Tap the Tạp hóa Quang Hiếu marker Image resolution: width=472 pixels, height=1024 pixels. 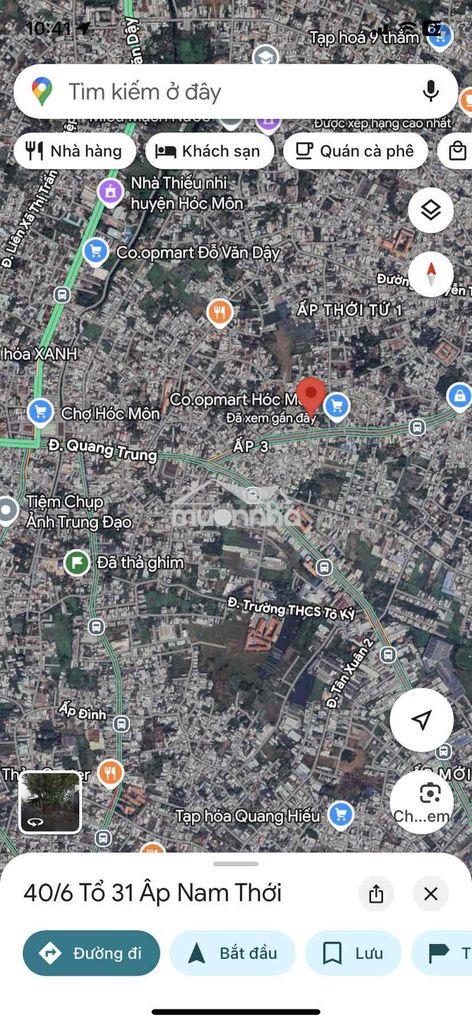(340, 814)
